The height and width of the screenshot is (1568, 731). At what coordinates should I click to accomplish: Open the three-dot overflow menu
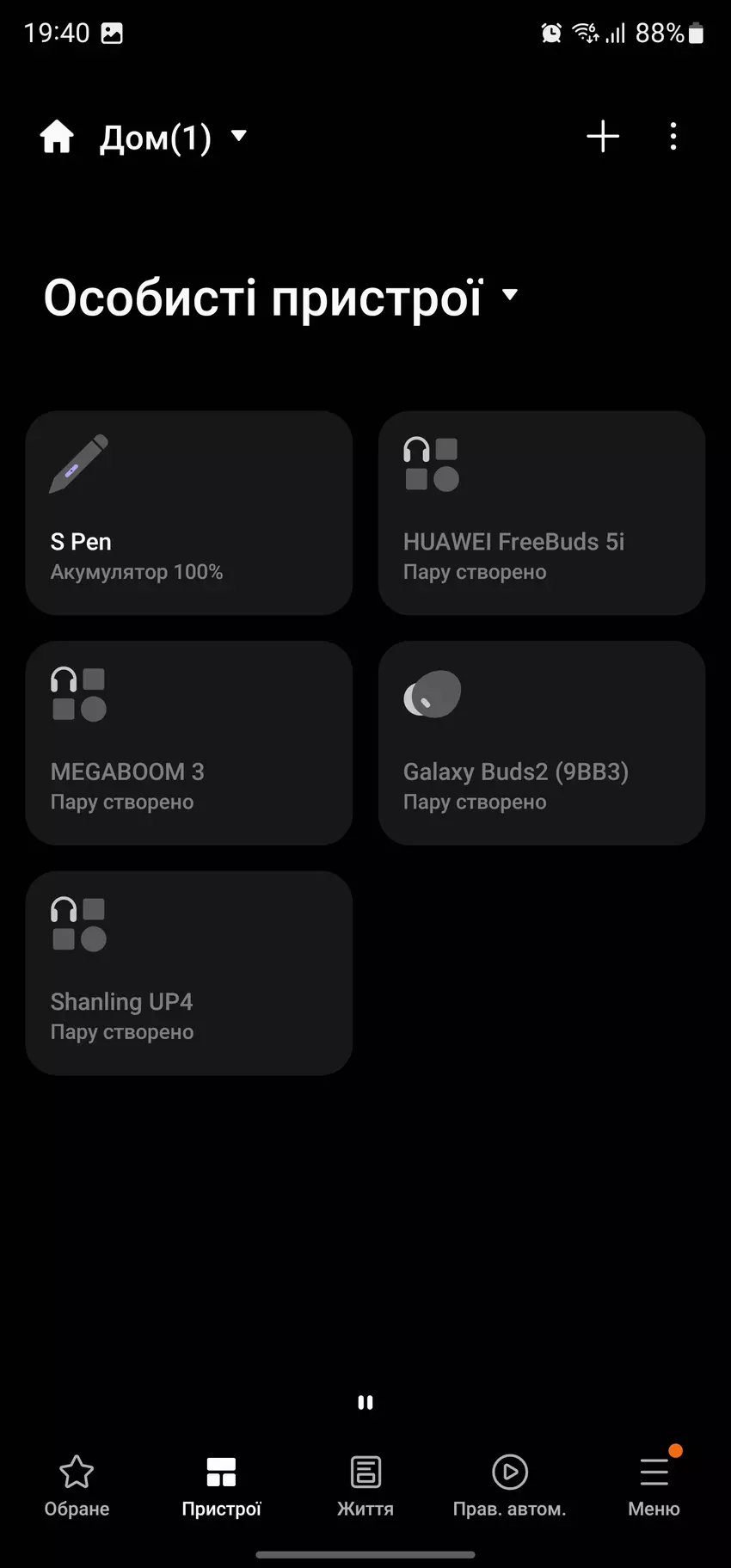pos(673,137)
